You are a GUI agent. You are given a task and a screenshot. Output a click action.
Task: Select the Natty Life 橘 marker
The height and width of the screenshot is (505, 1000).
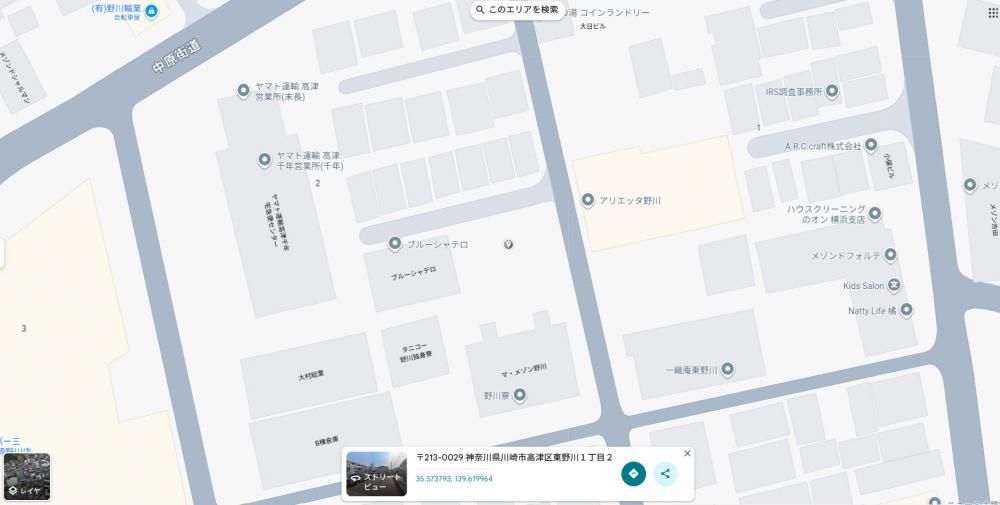906,310
